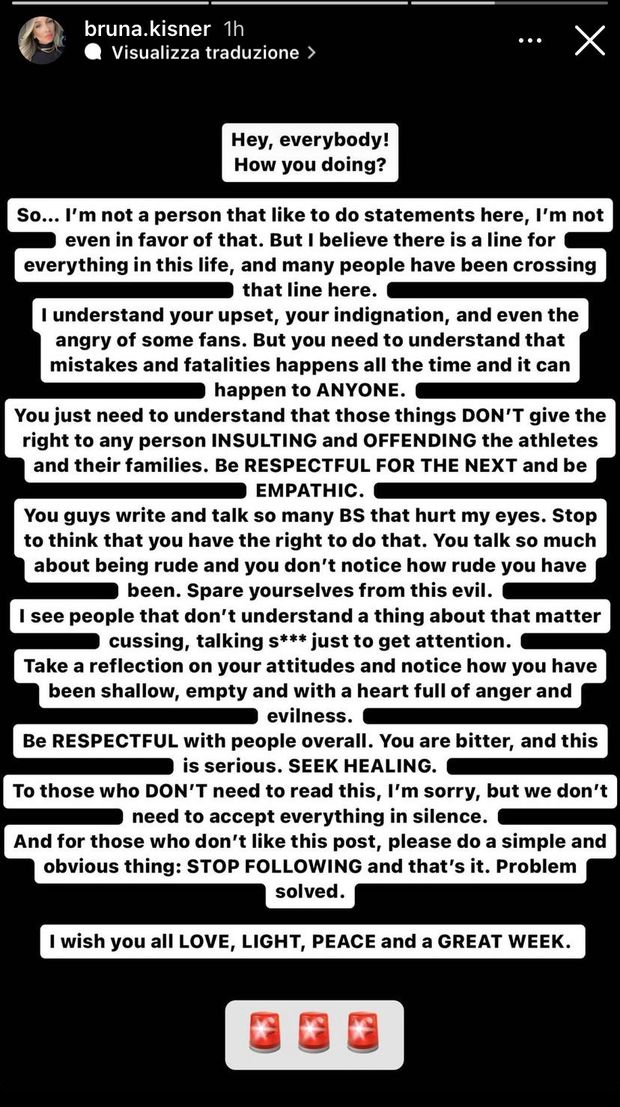Close the story viewer
Viewport: 620px width, 1107px height.
click(589, 41)
